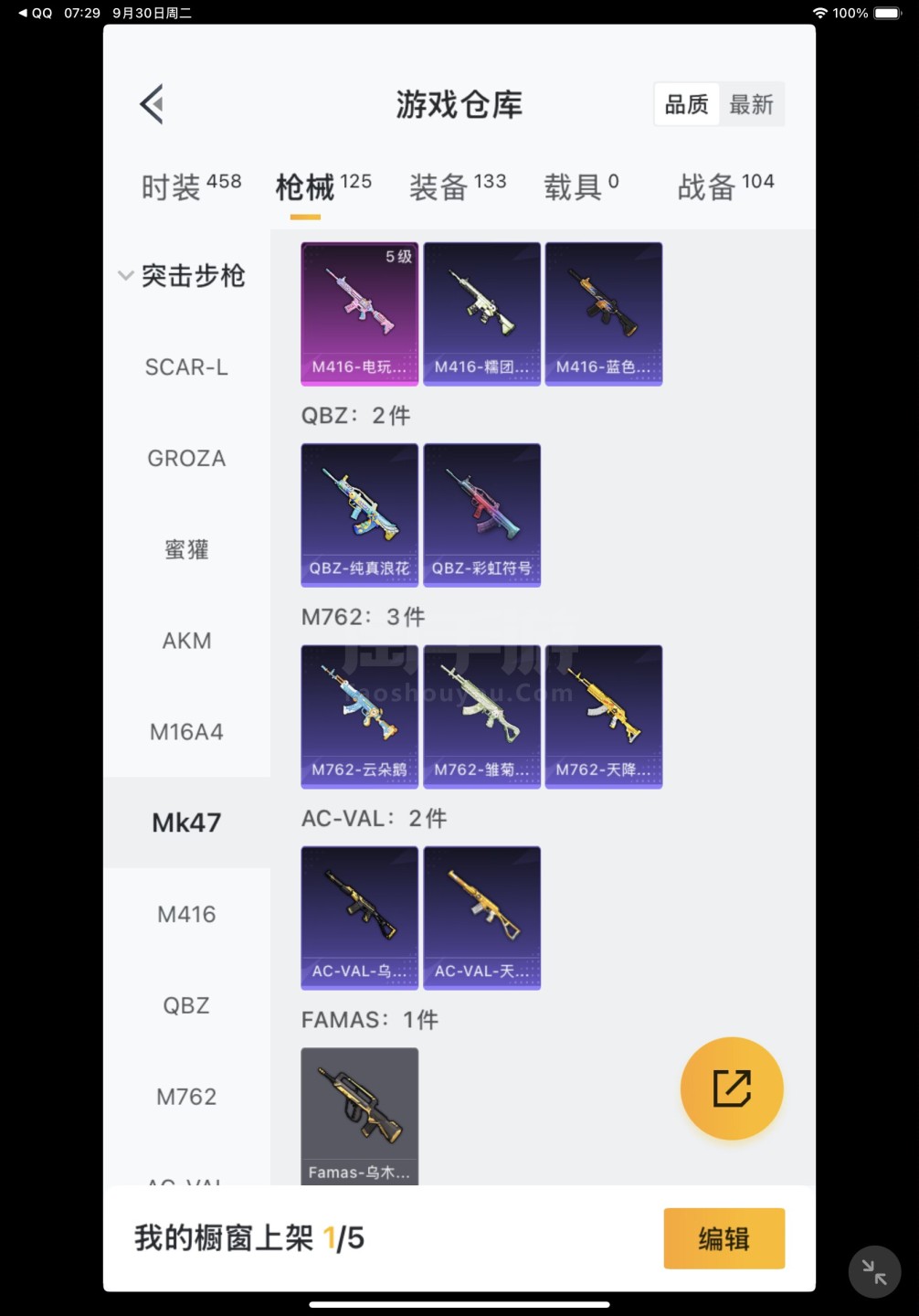Choose Mk47 in the sidebar
The height and width of the screenshot is (1316, 919).
pyautogui.click(x=186, y=822)
